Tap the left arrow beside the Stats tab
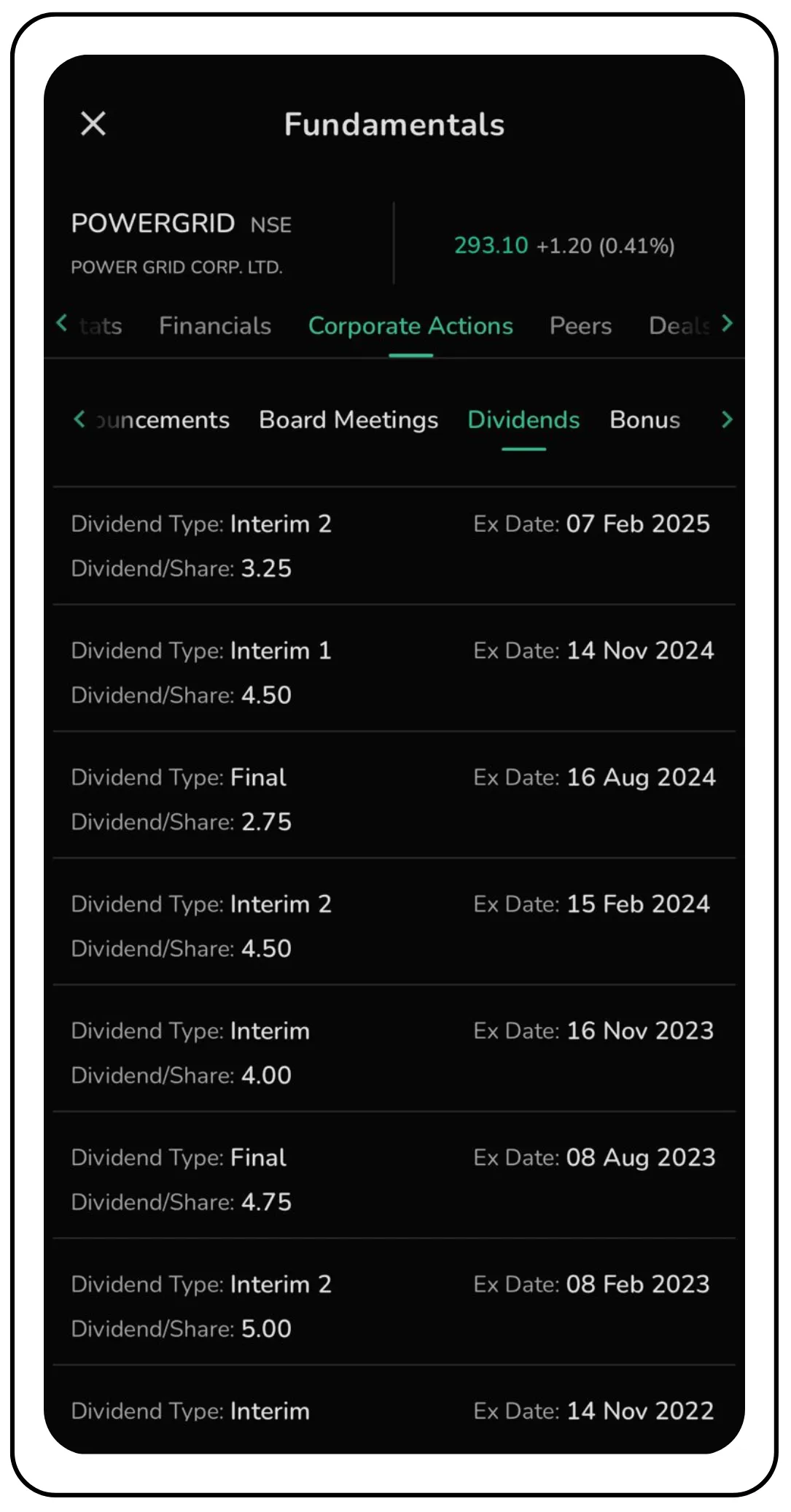This screenshot has height=1512, width=791. 62,323
